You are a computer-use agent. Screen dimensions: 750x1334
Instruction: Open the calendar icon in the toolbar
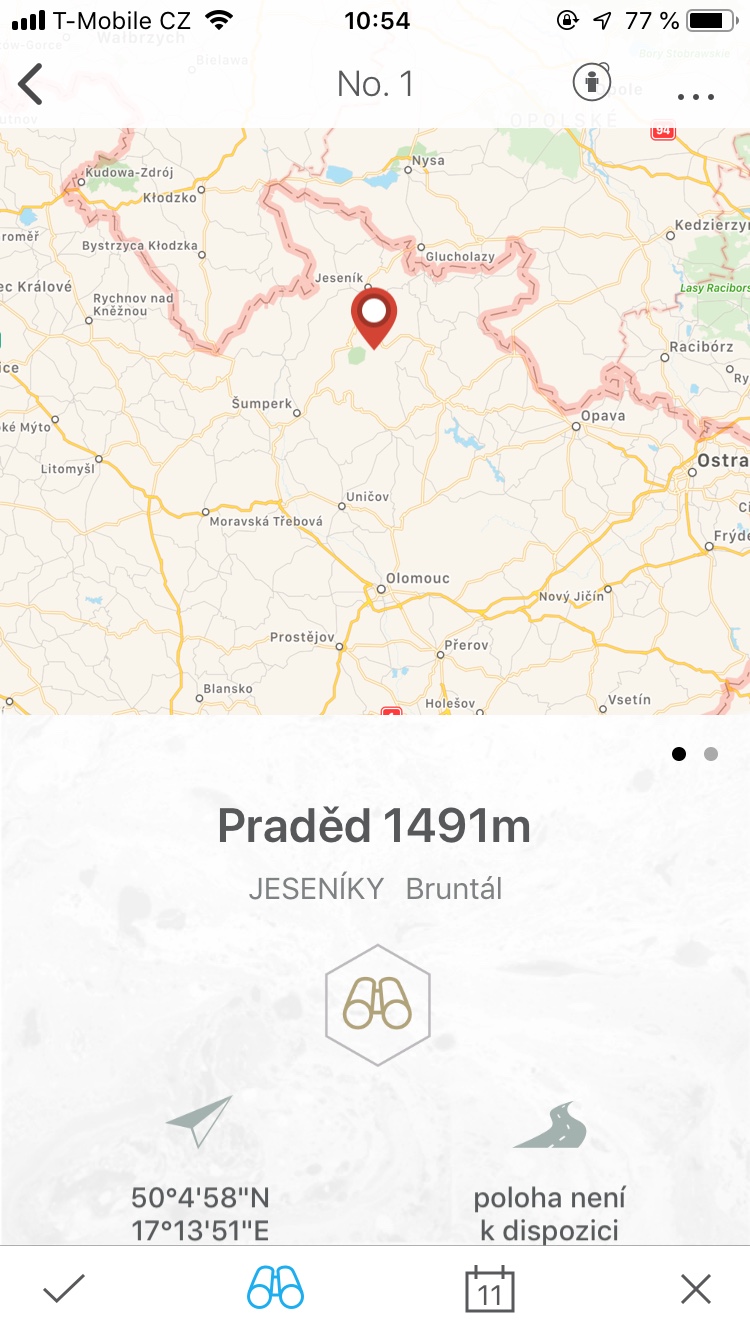click(x=490, y=1289)
